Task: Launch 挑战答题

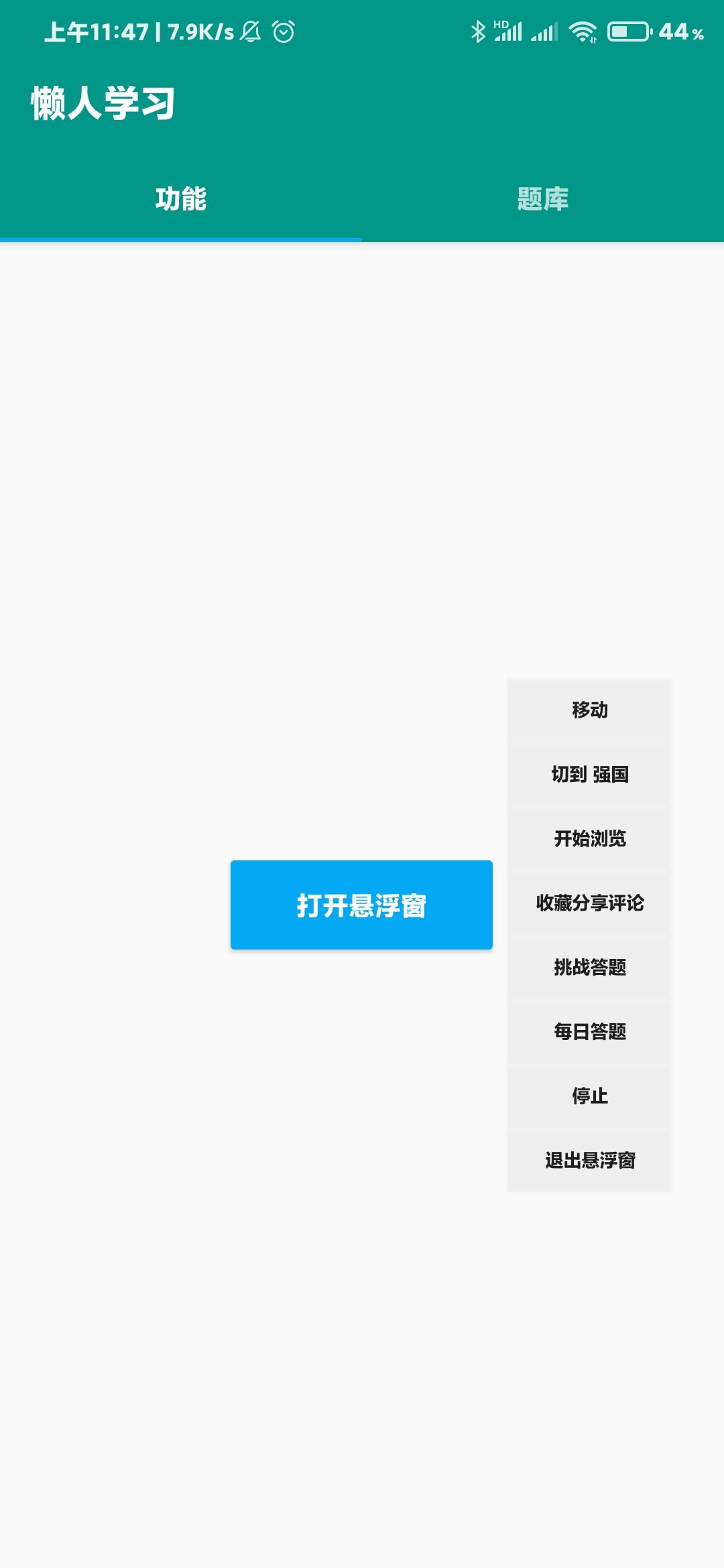Action: [x=589, y=967]
